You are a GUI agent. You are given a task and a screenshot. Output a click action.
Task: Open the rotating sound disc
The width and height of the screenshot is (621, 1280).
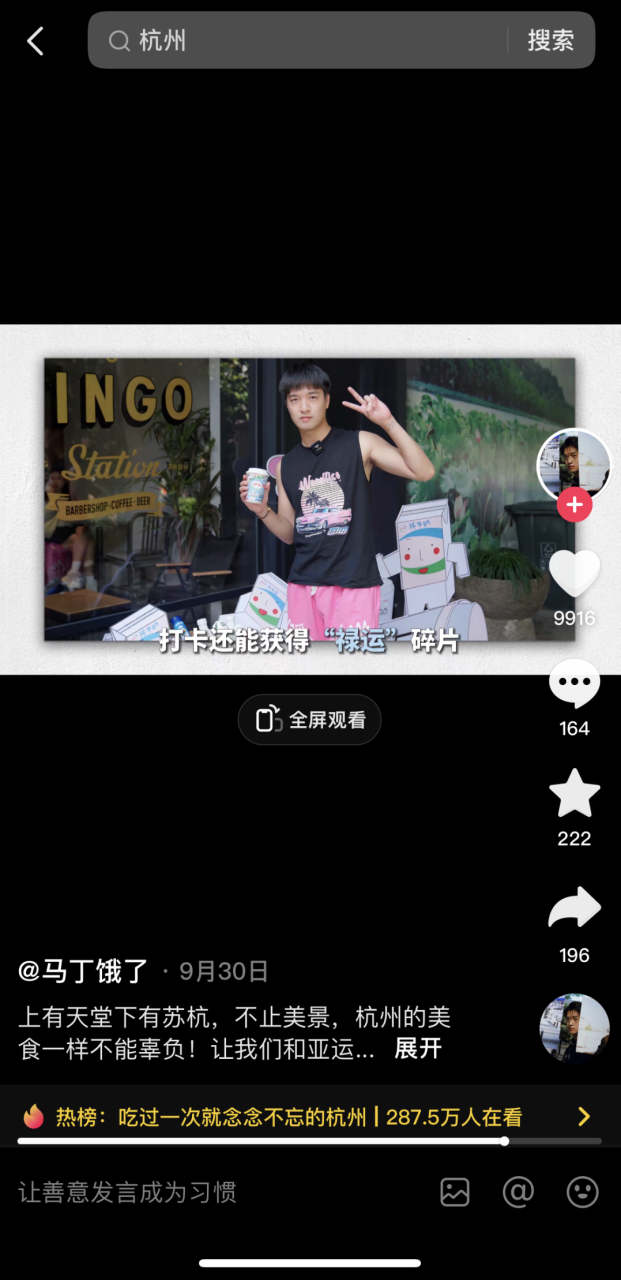[574, 1028]
